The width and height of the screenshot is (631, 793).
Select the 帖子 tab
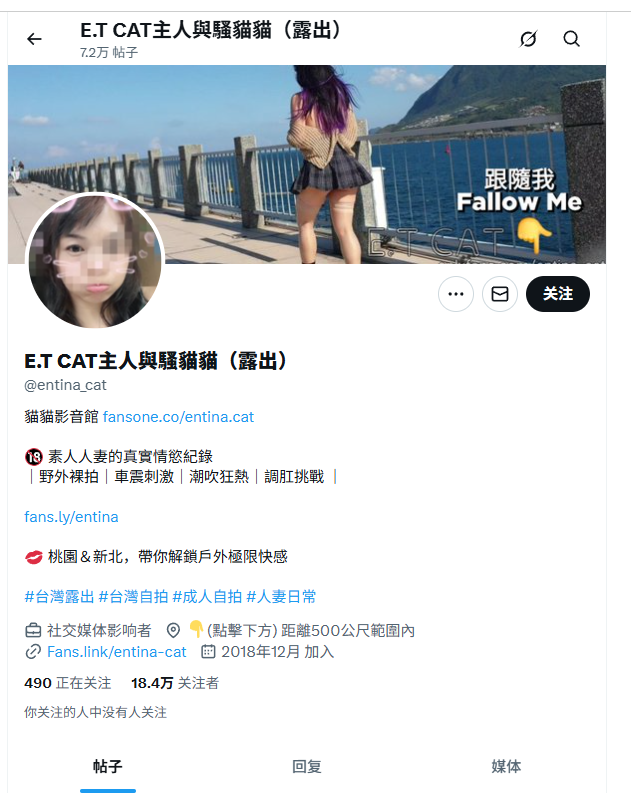tap(107, 767)
